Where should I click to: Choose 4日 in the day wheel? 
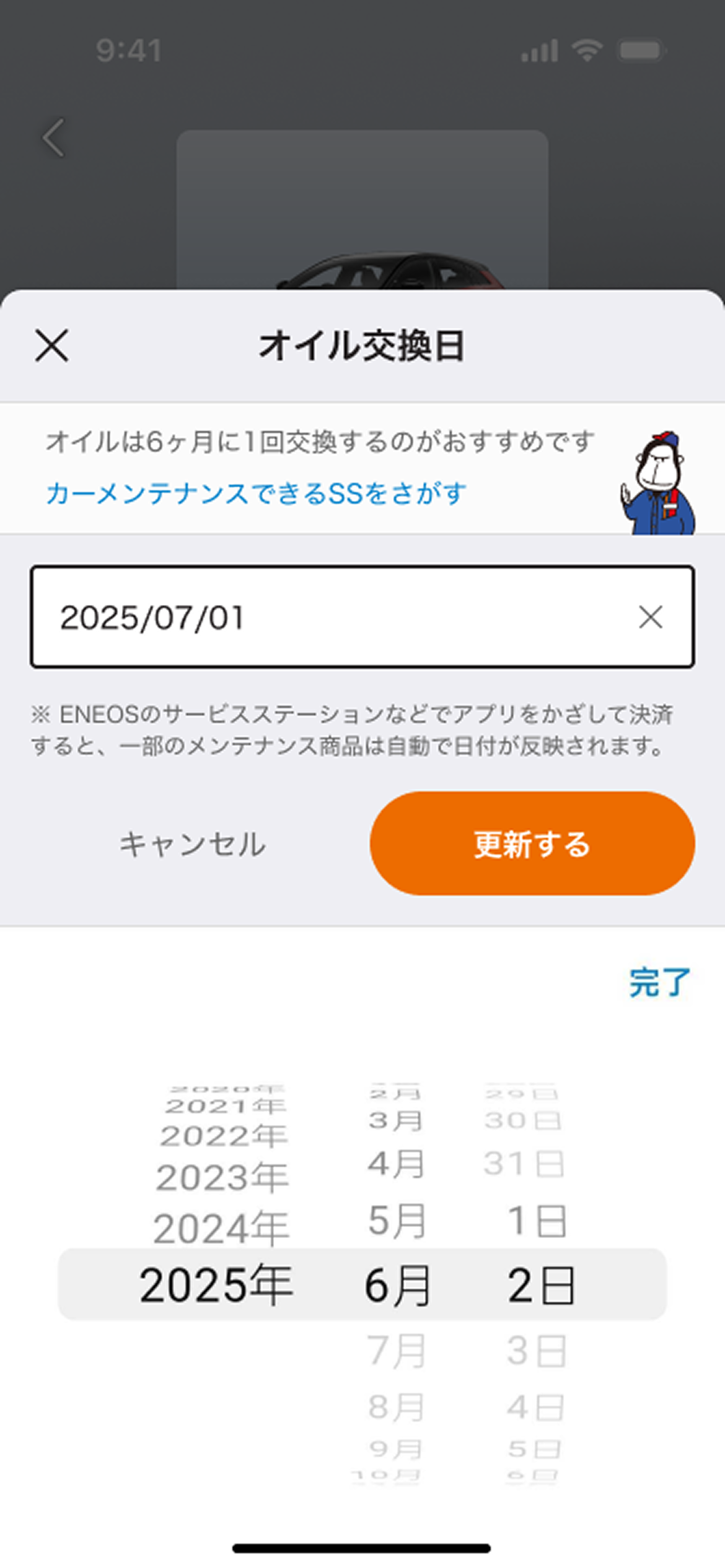tap(537, 1407)
